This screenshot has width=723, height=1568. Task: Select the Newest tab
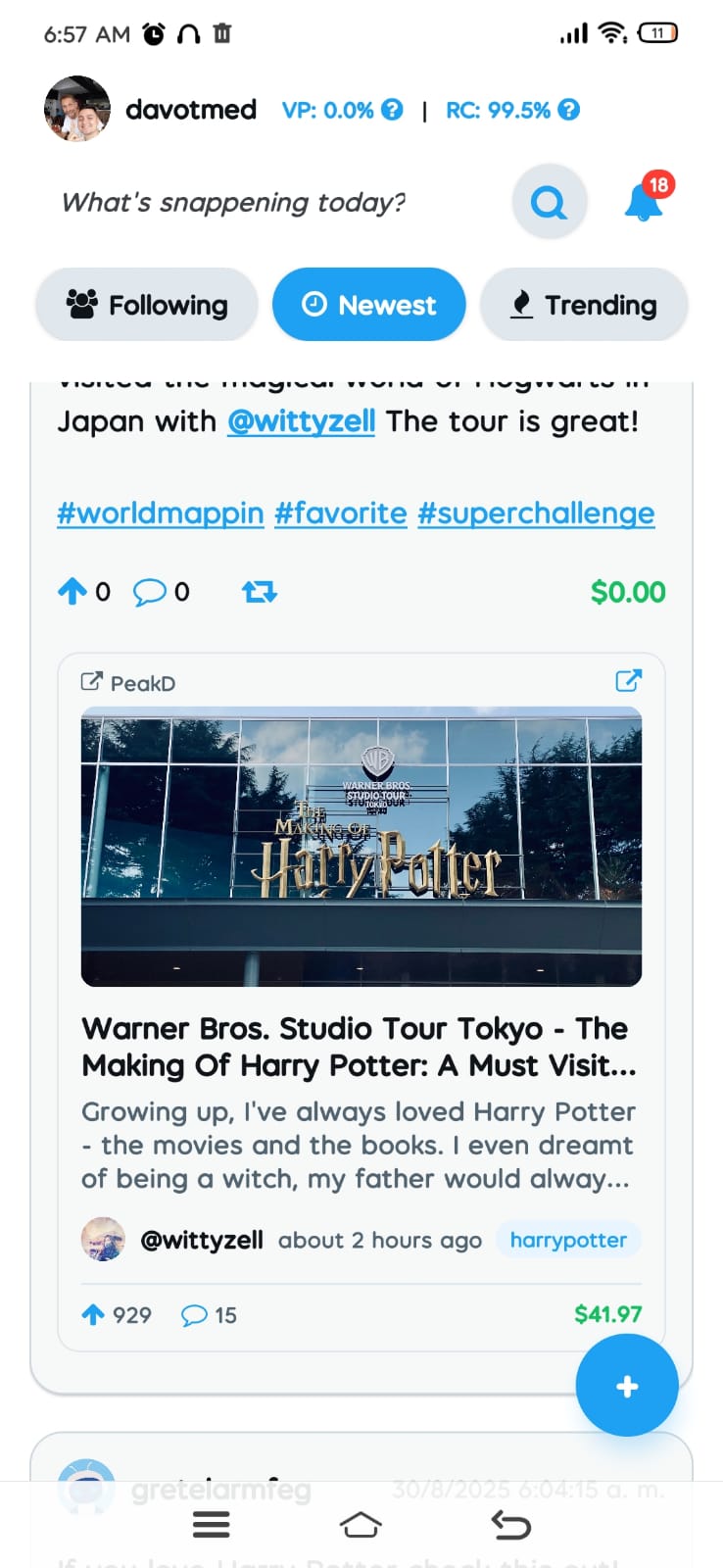(x=368, y=305)
